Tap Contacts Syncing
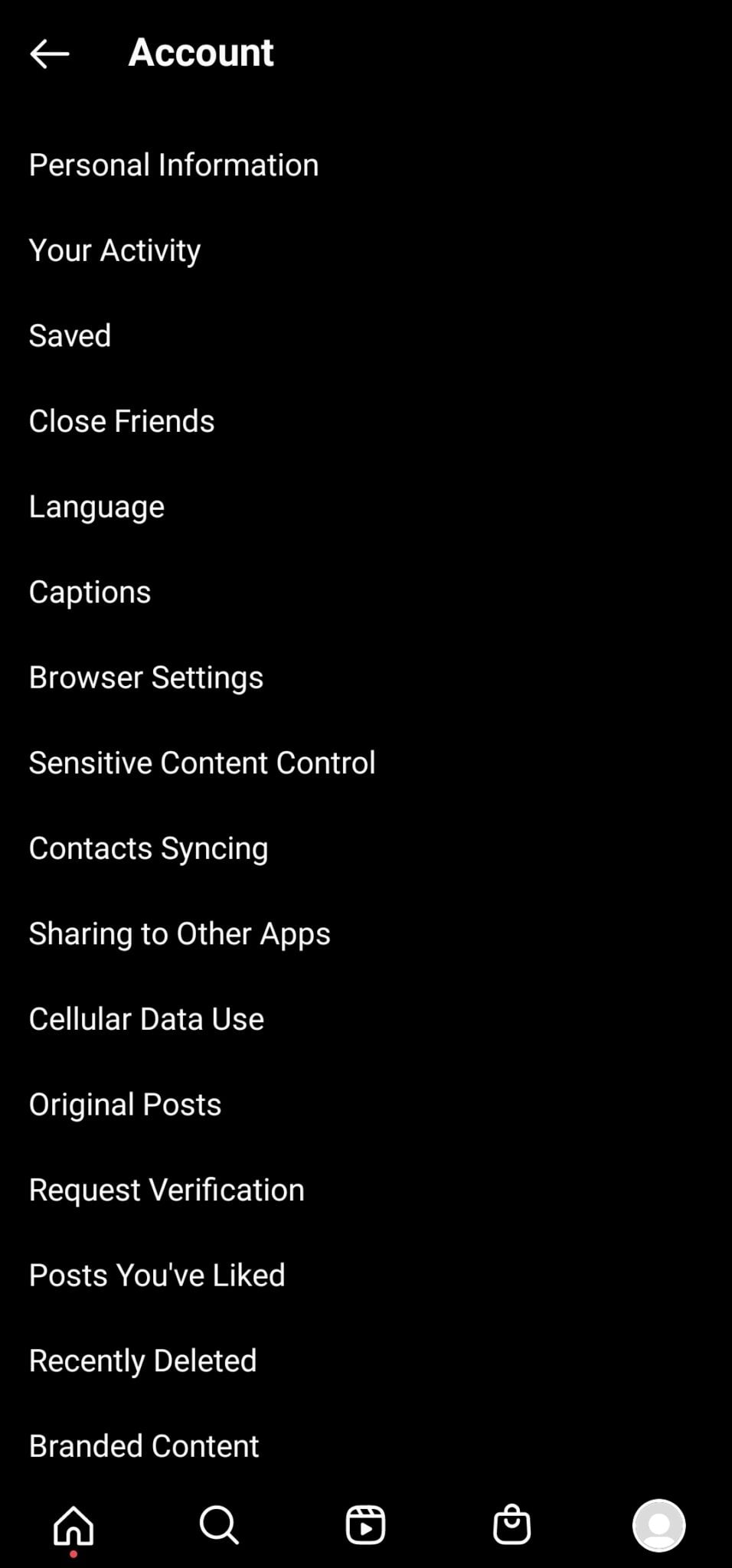 pyautogui.click(x=149, y=848)
